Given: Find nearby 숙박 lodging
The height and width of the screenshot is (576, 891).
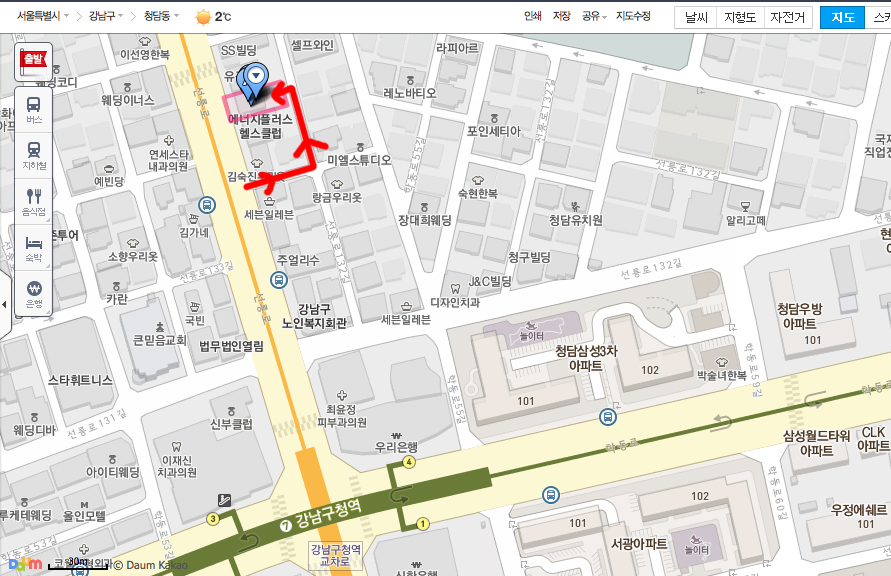Looking at the screenshot, I should (34, 248).
